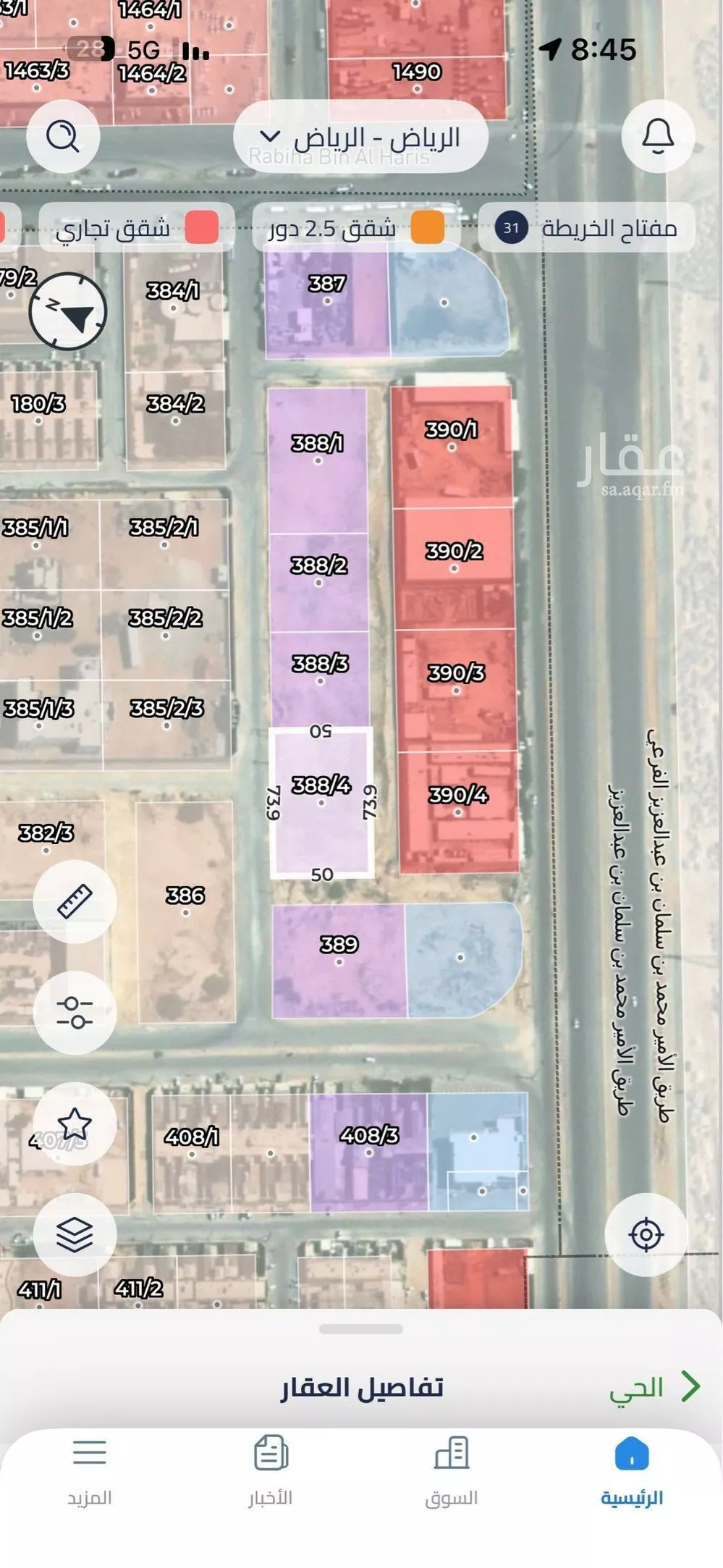This screenshot has height=1568, width=723.
Task: Open favorites star button
Action: 75,1124
